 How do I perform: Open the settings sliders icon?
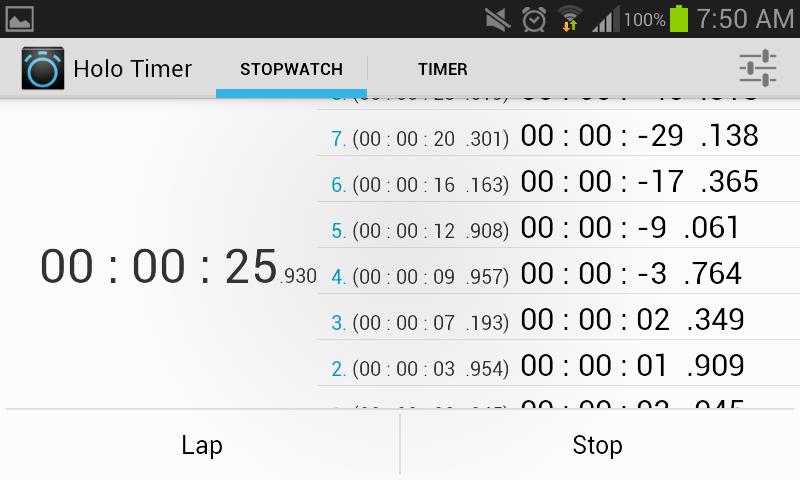(x=758, y=68)
